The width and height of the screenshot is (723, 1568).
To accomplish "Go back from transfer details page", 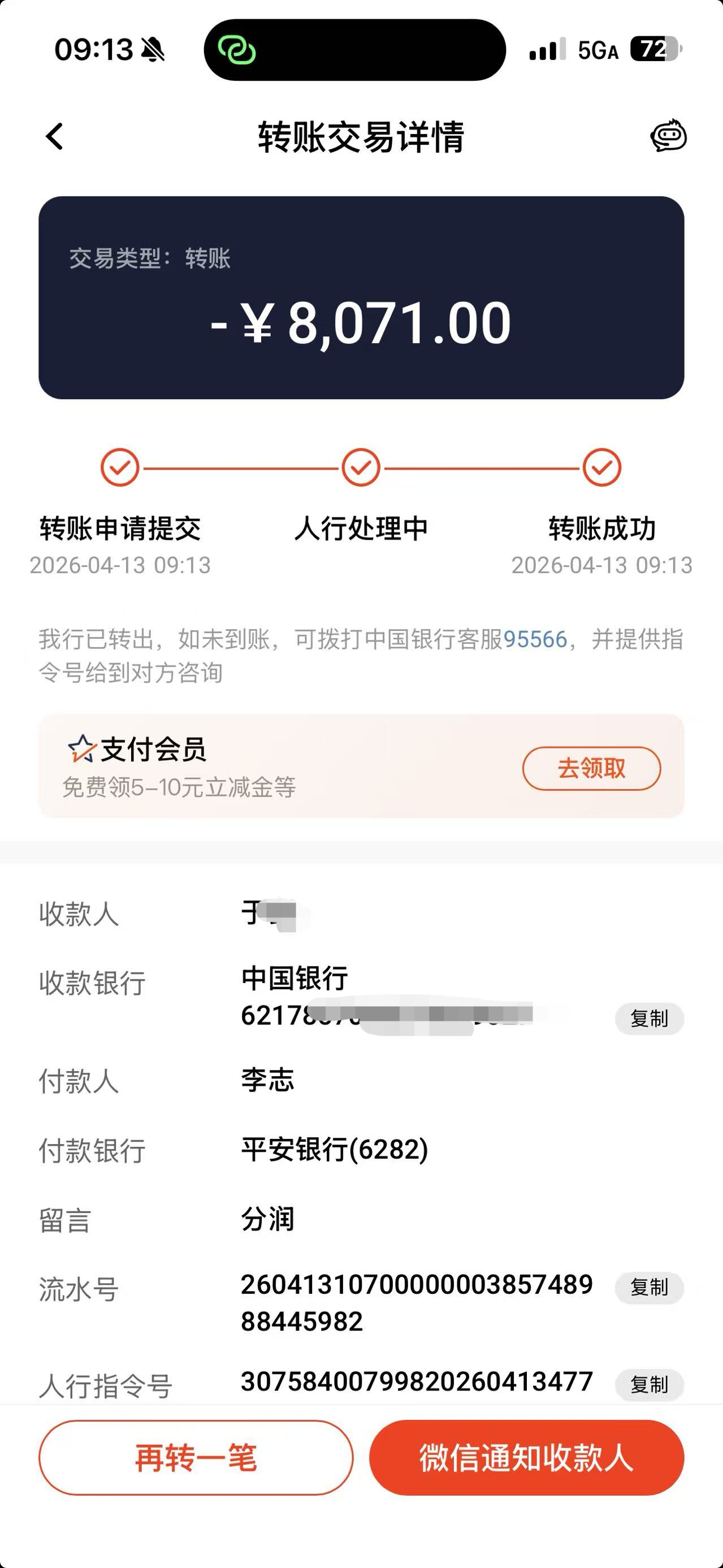I will point(55,136).
